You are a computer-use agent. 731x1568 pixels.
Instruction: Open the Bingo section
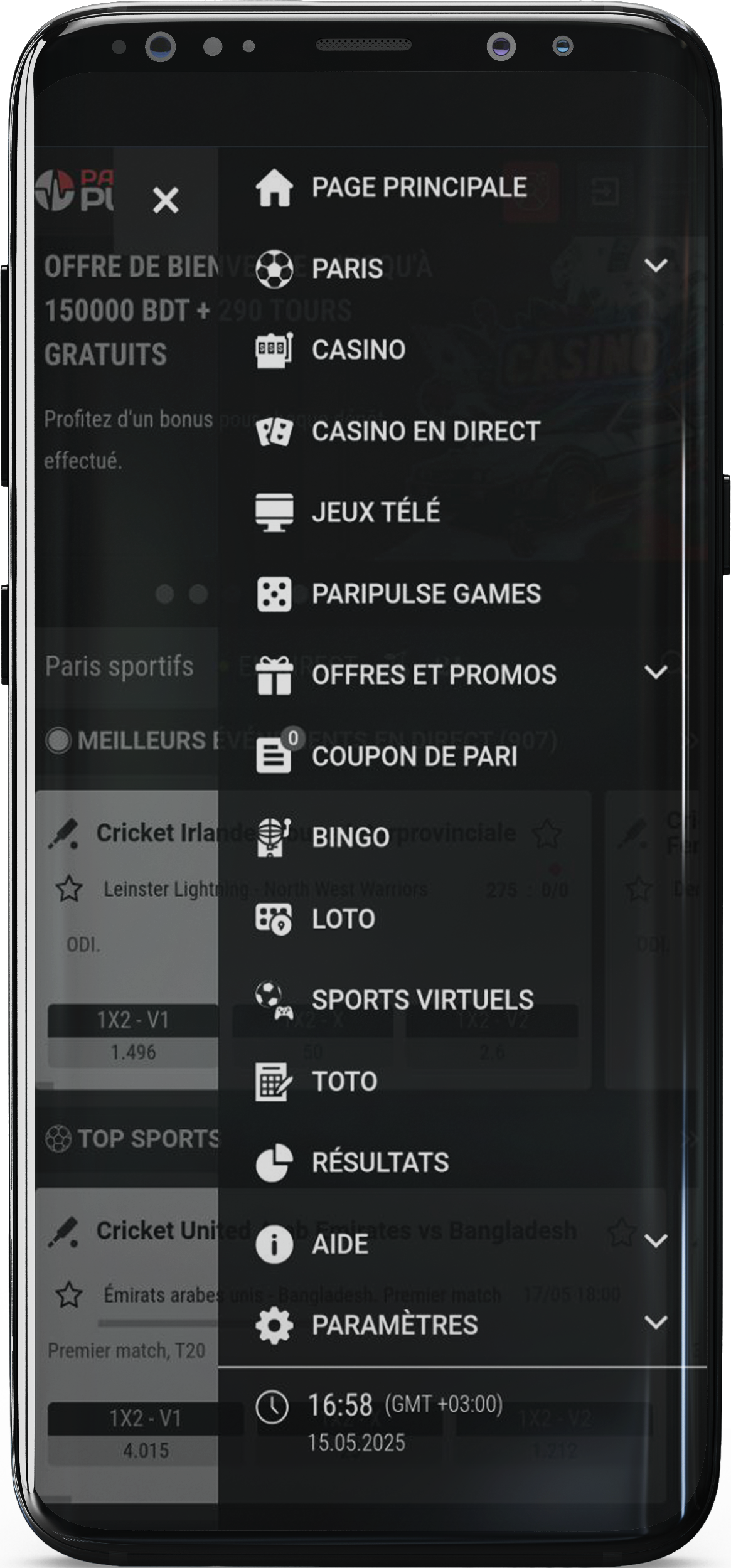[x=462, y=837]
